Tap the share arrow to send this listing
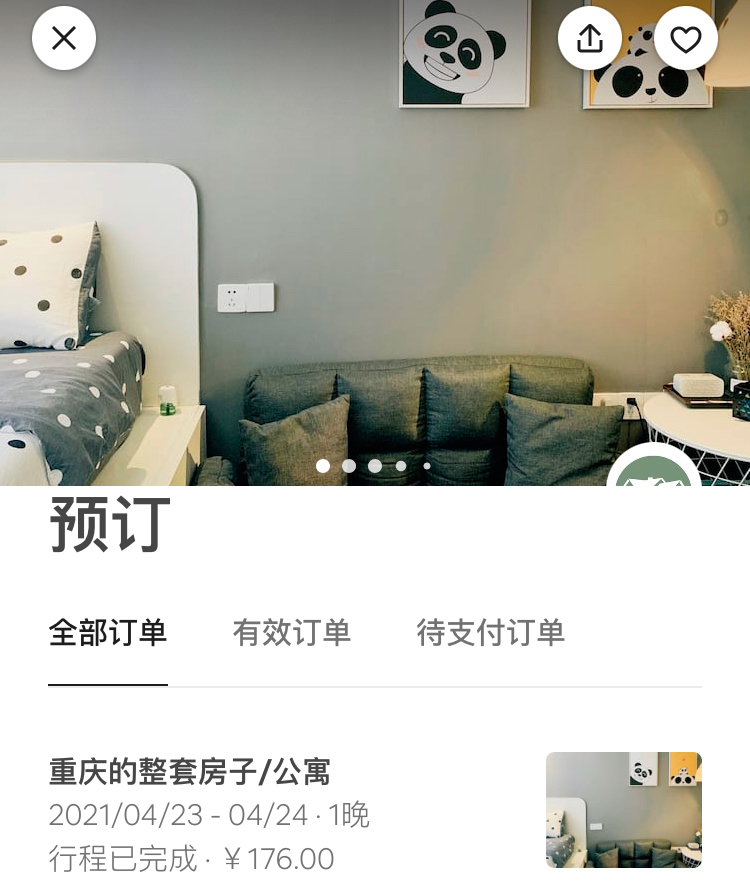This screenshot has width=750, height=881. (x=590, y=38)
